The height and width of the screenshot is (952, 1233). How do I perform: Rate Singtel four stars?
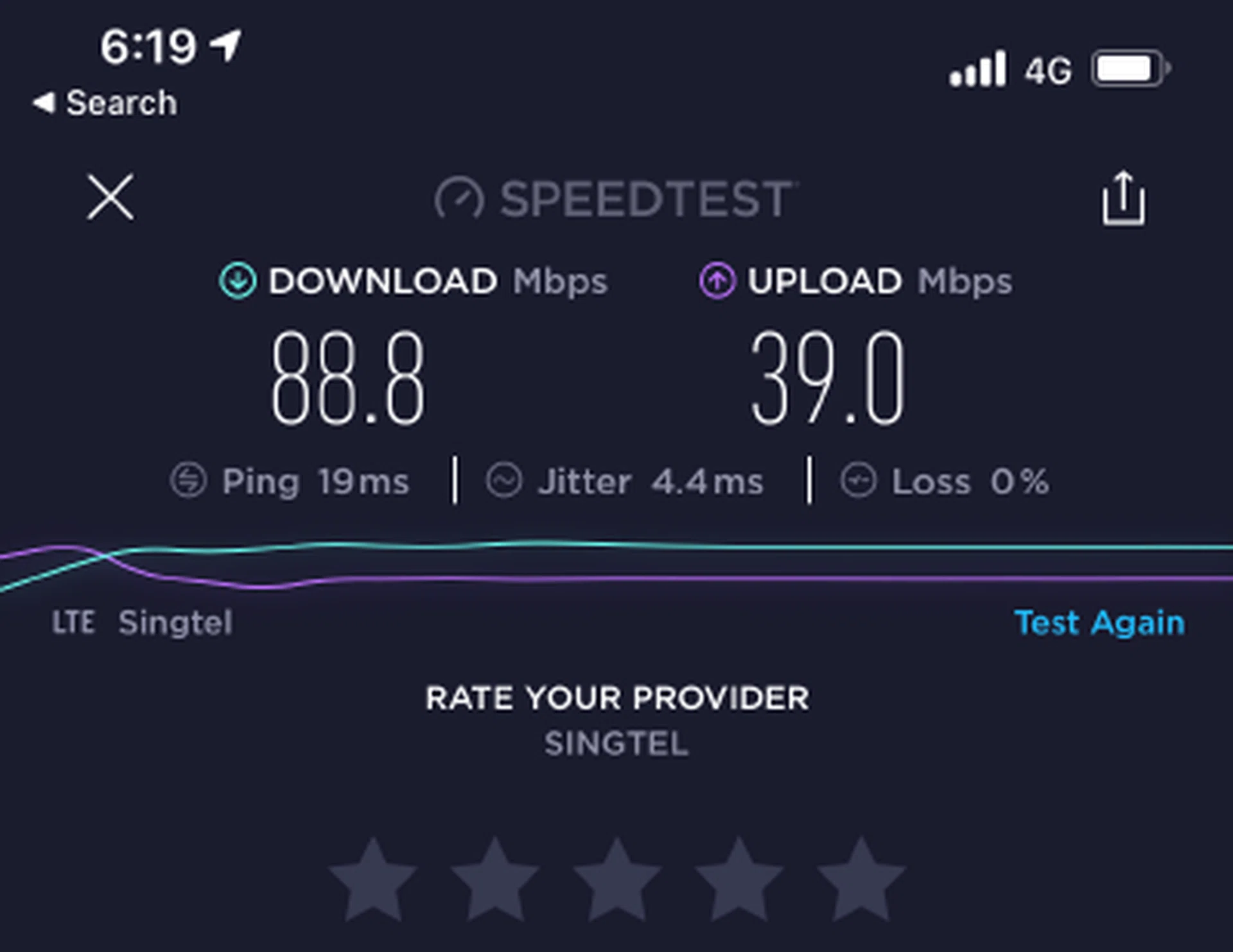tap(739, 880)
